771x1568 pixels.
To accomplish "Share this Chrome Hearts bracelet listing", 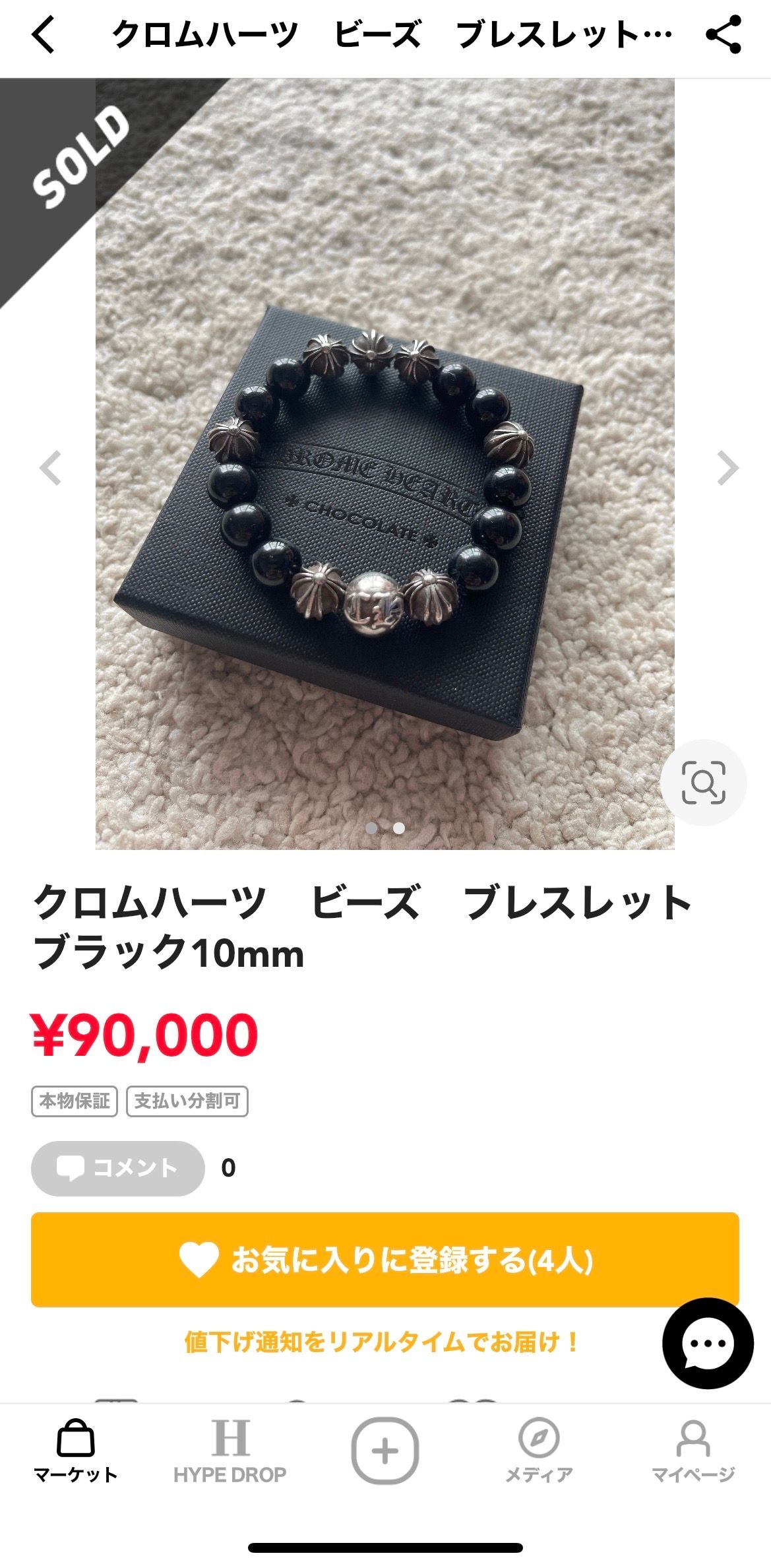I will click(x=724, y=35).
